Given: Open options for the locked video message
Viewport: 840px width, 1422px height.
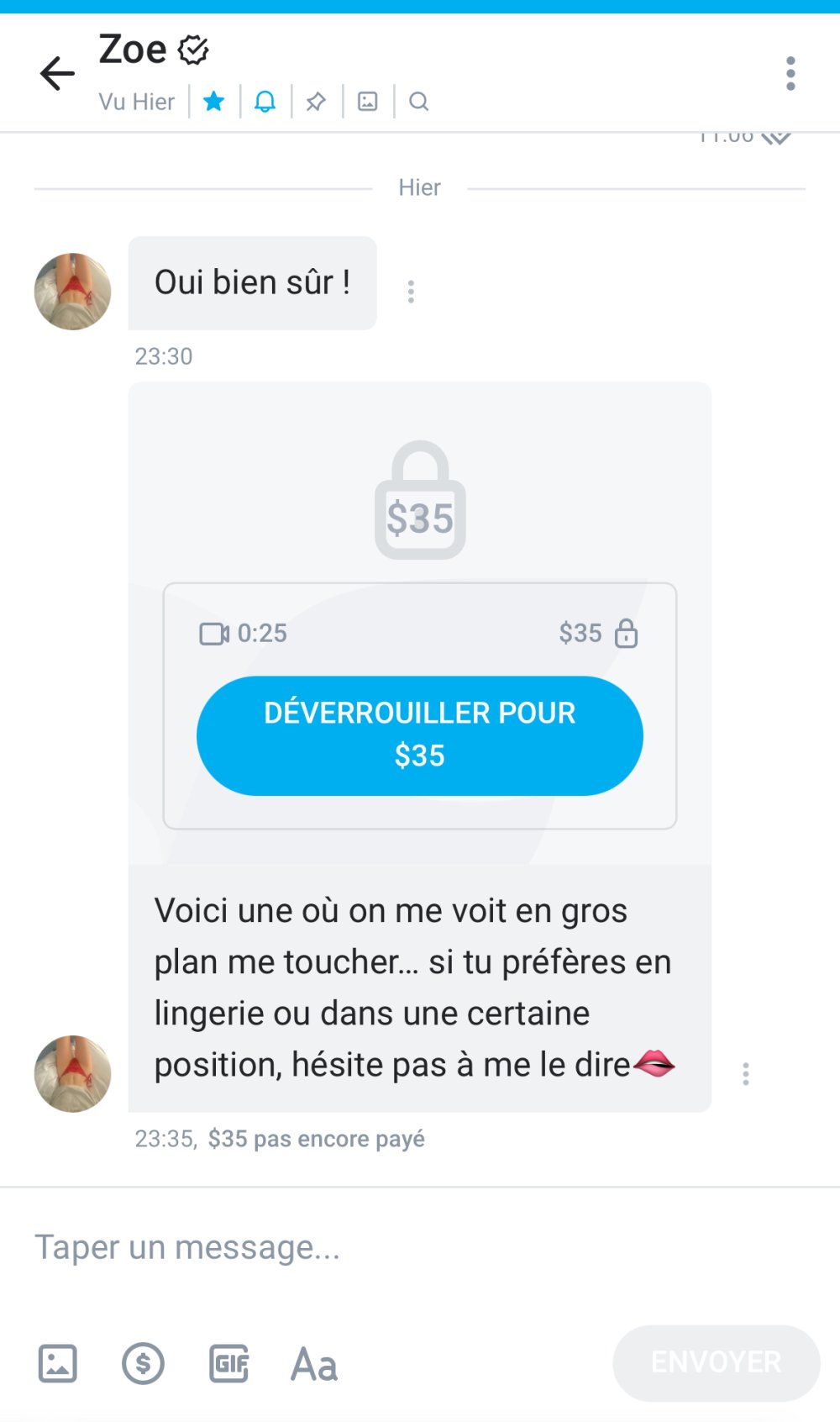Looking at the screenshot, I should [745, 1073].
